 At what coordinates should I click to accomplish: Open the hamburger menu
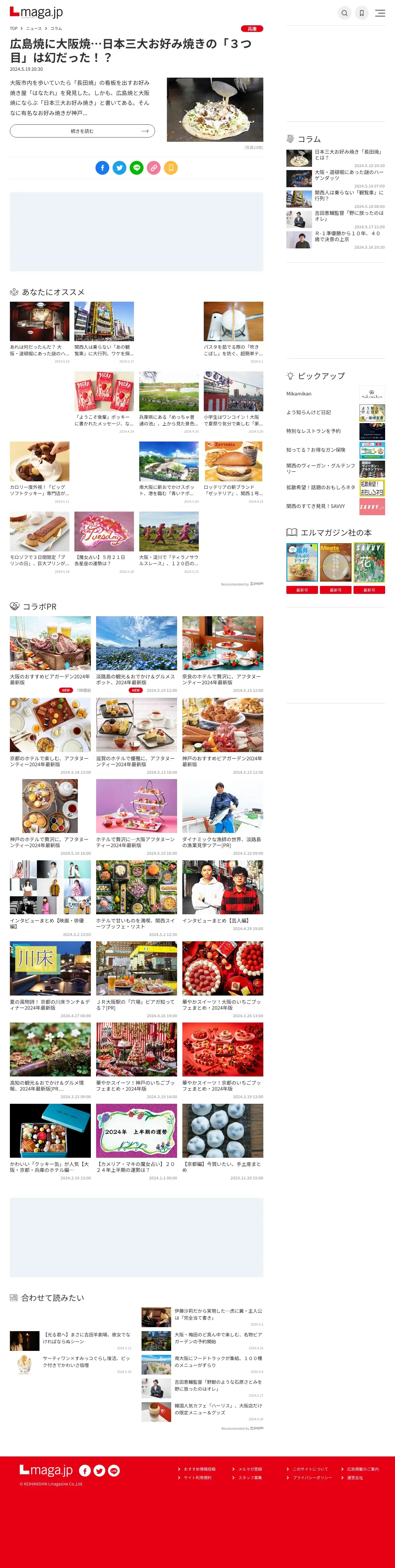tap(380, 13)
